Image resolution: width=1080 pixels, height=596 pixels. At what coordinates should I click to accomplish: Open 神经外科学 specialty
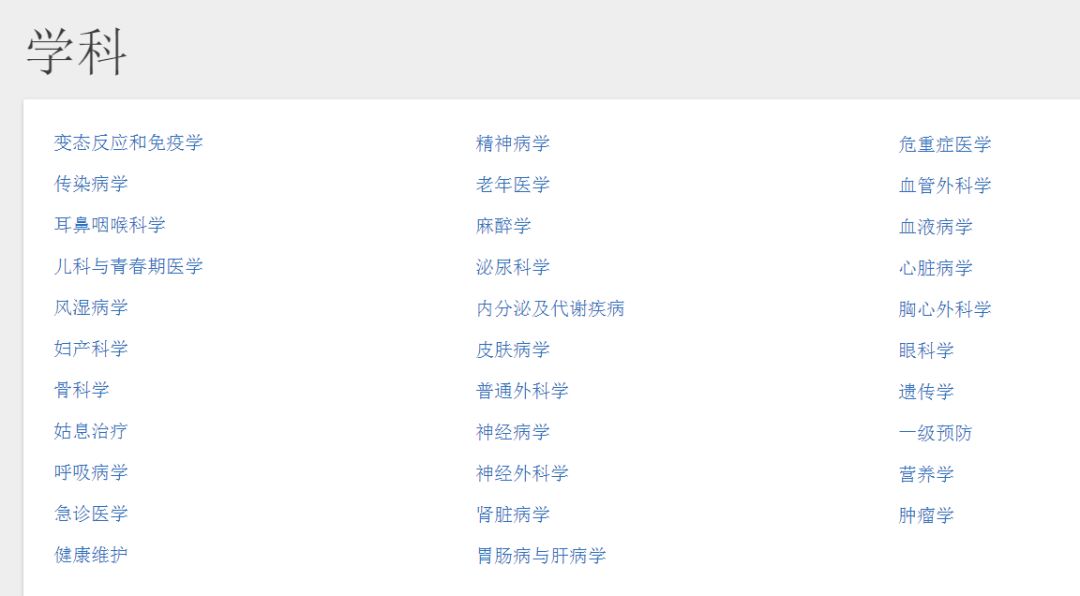point(522,473)
